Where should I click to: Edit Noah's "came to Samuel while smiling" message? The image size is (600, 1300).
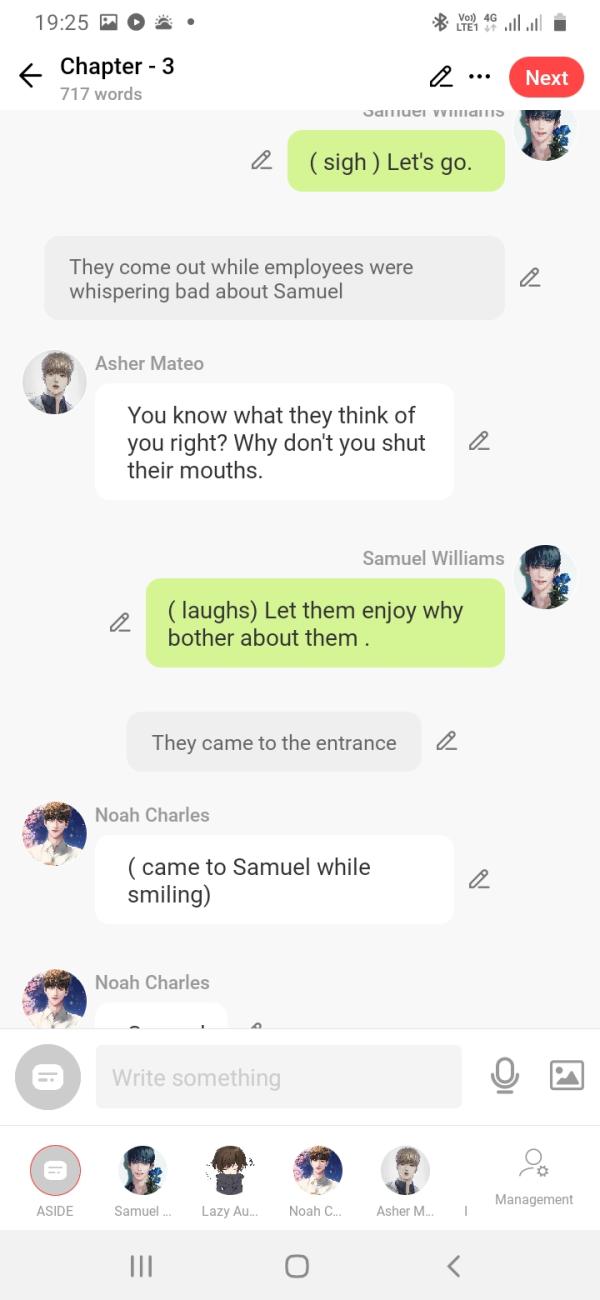(x=479, y=879)
